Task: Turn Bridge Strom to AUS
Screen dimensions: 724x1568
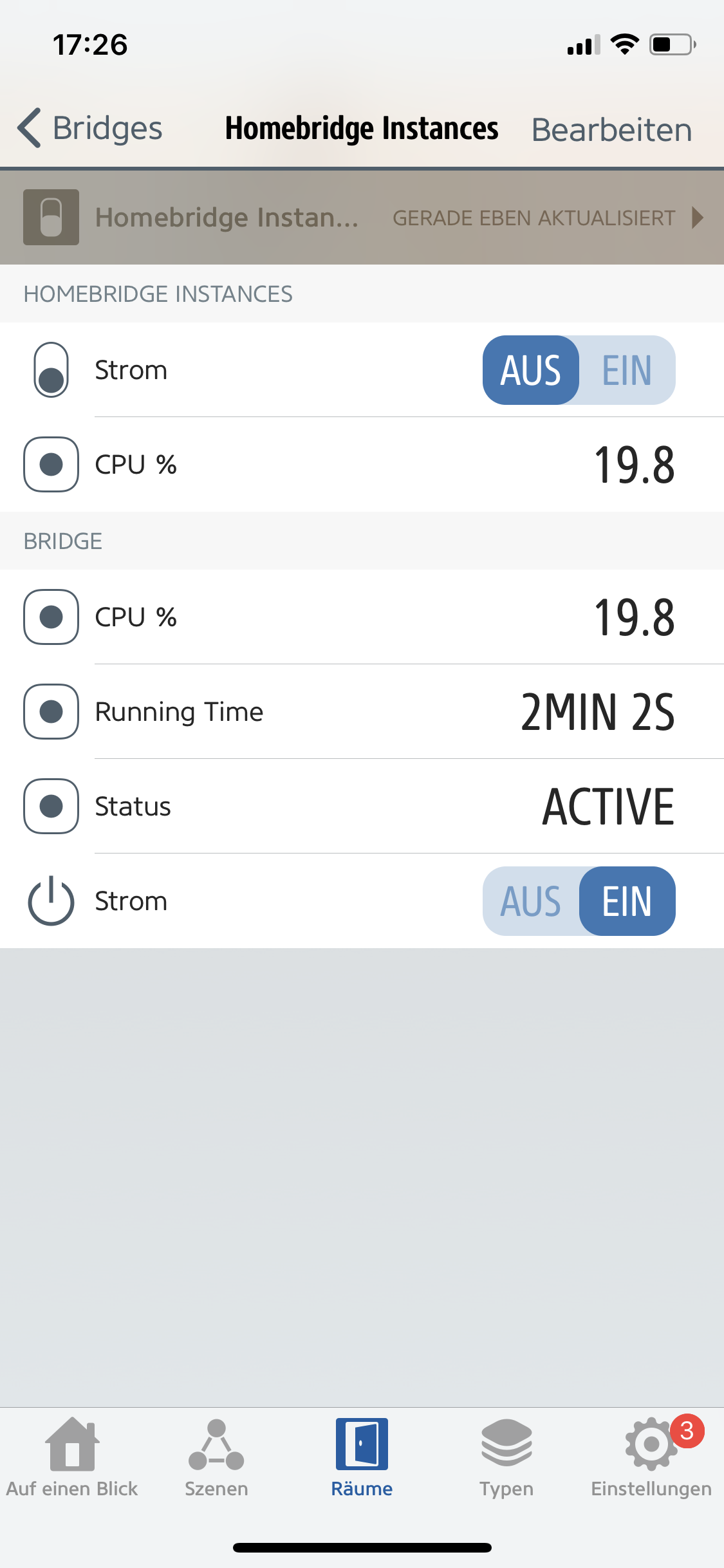Action: (531, 901)
